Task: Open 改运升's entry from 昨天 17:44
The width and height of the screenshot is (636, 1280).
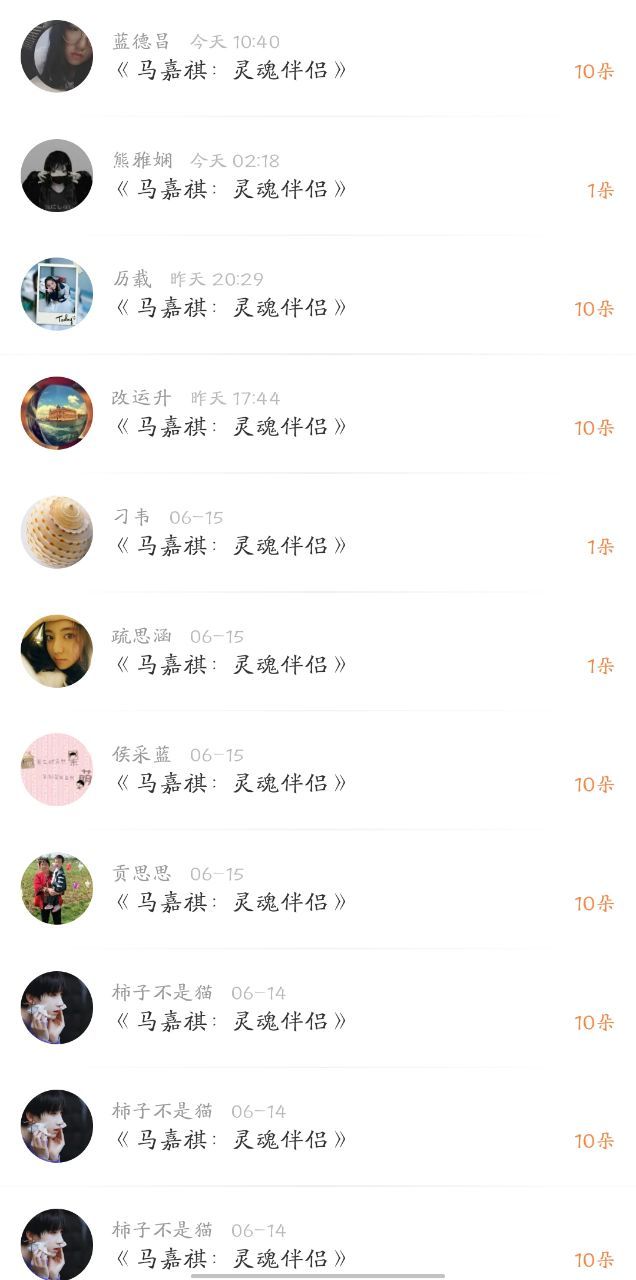Action: [318, 414]
